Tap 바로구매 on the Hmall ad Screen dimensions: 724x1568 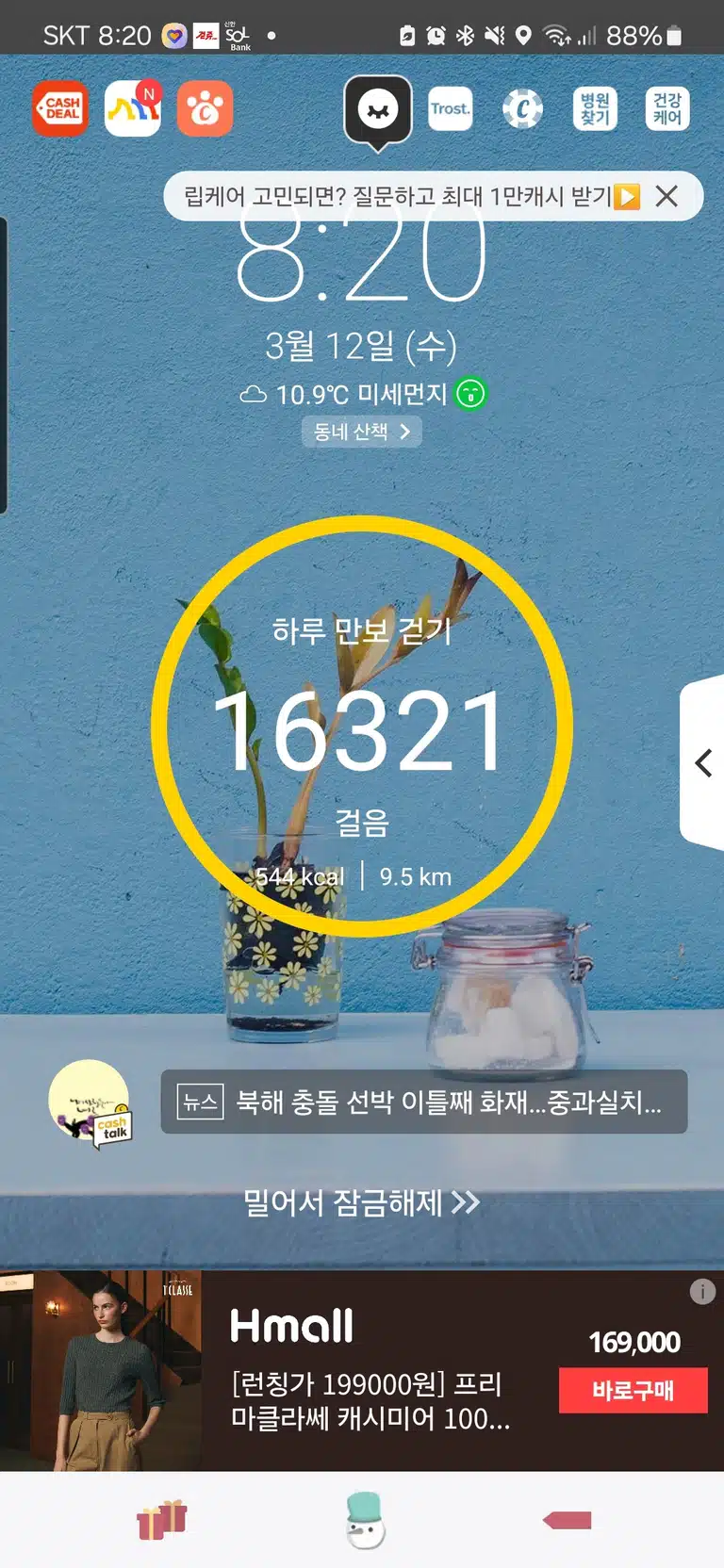click(x=633, y=1390)
